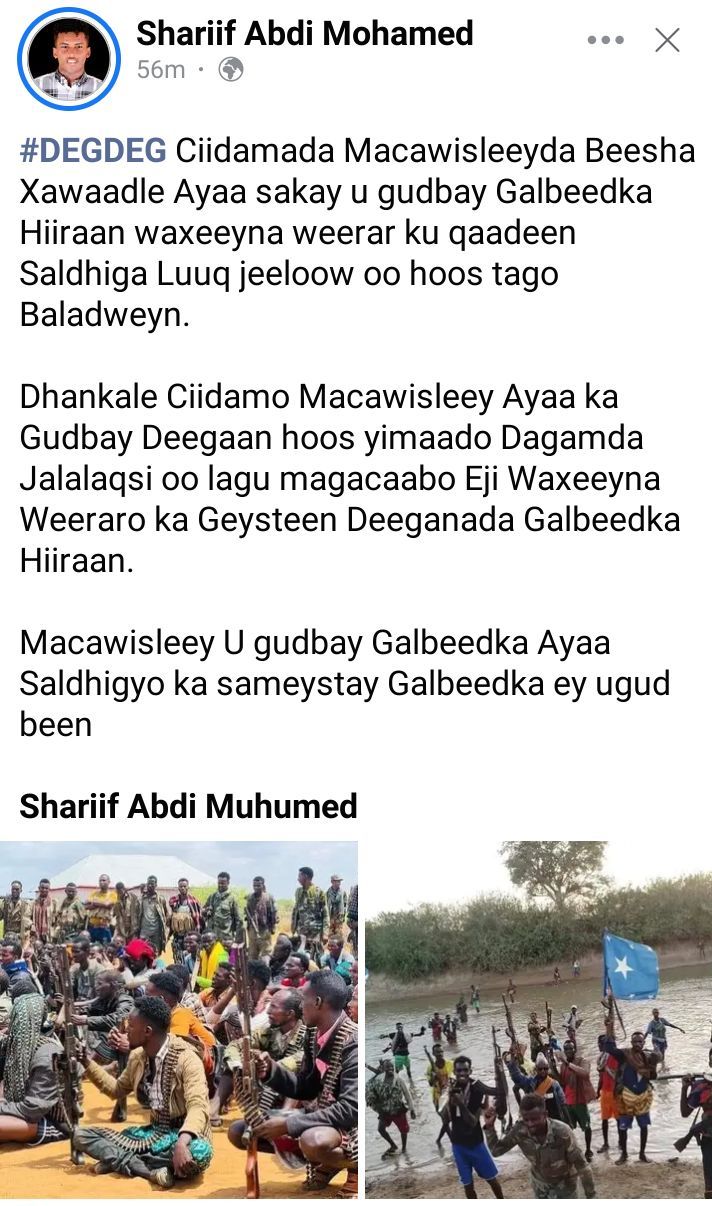Open the photo with the Somali flag

[x=538, y=1019]
